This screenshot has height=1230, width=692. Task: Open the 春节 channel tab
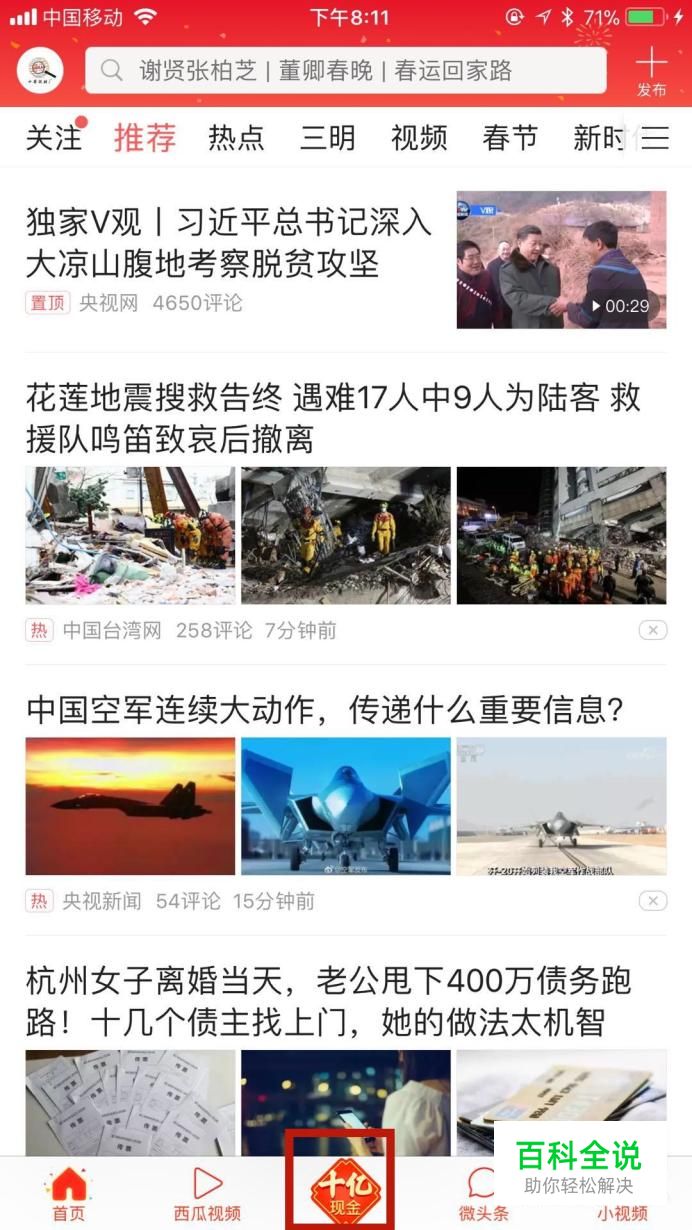pos(510,138)
